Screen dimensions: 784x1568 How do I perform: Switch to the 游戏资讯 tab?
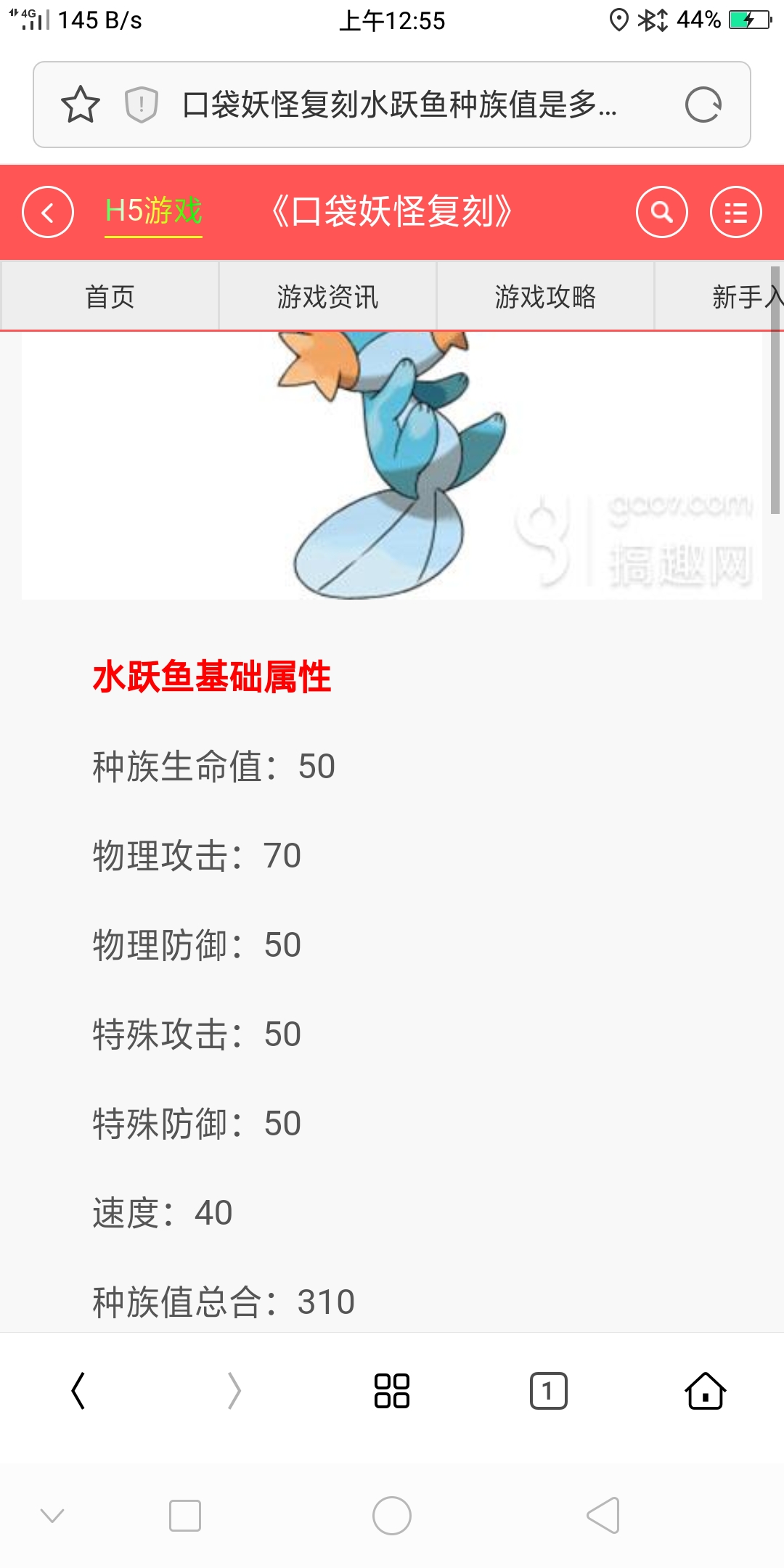pos(327,296)
